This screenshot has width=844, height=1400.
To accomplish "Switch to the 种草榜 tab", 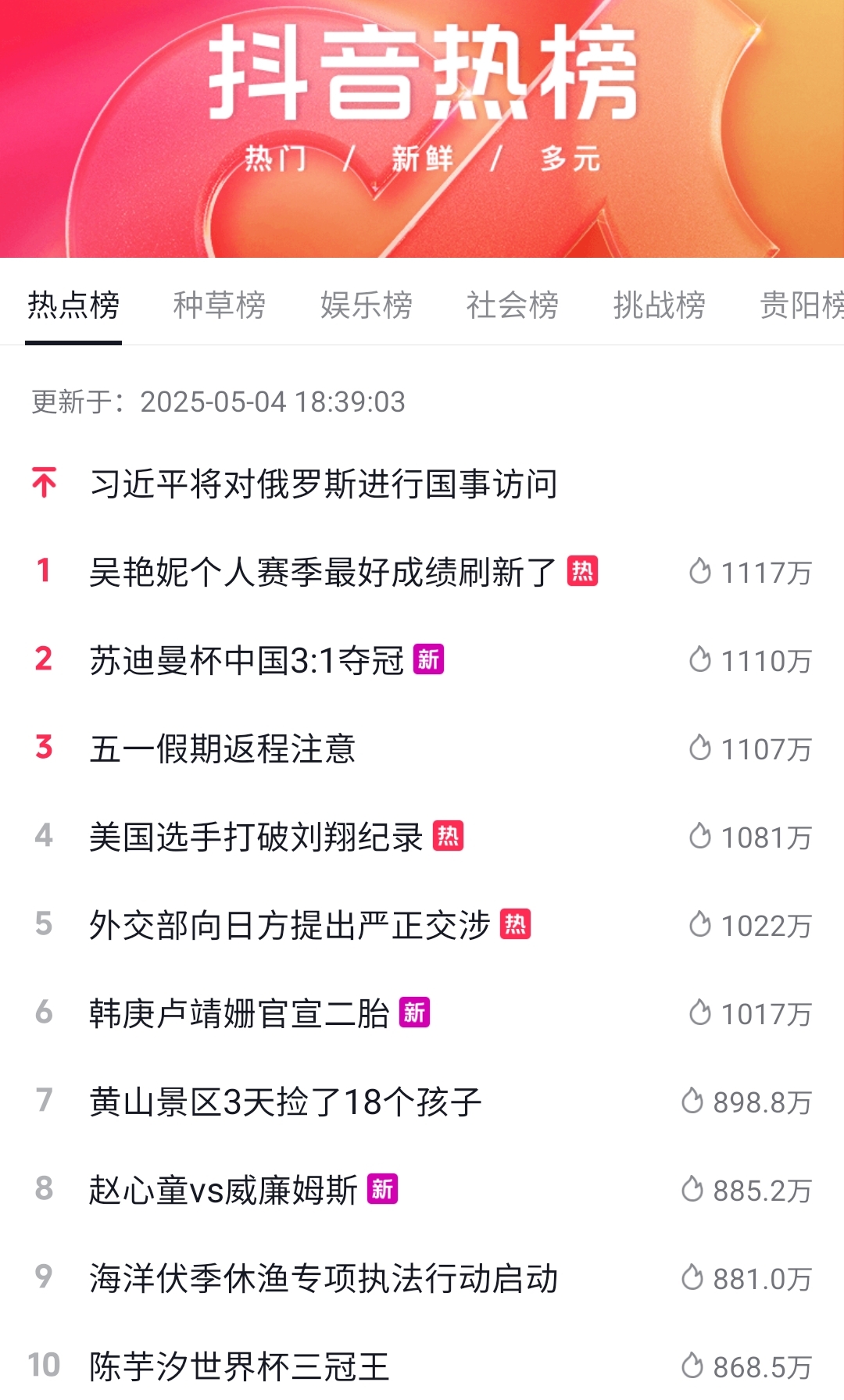I will (x=219, y=305).
